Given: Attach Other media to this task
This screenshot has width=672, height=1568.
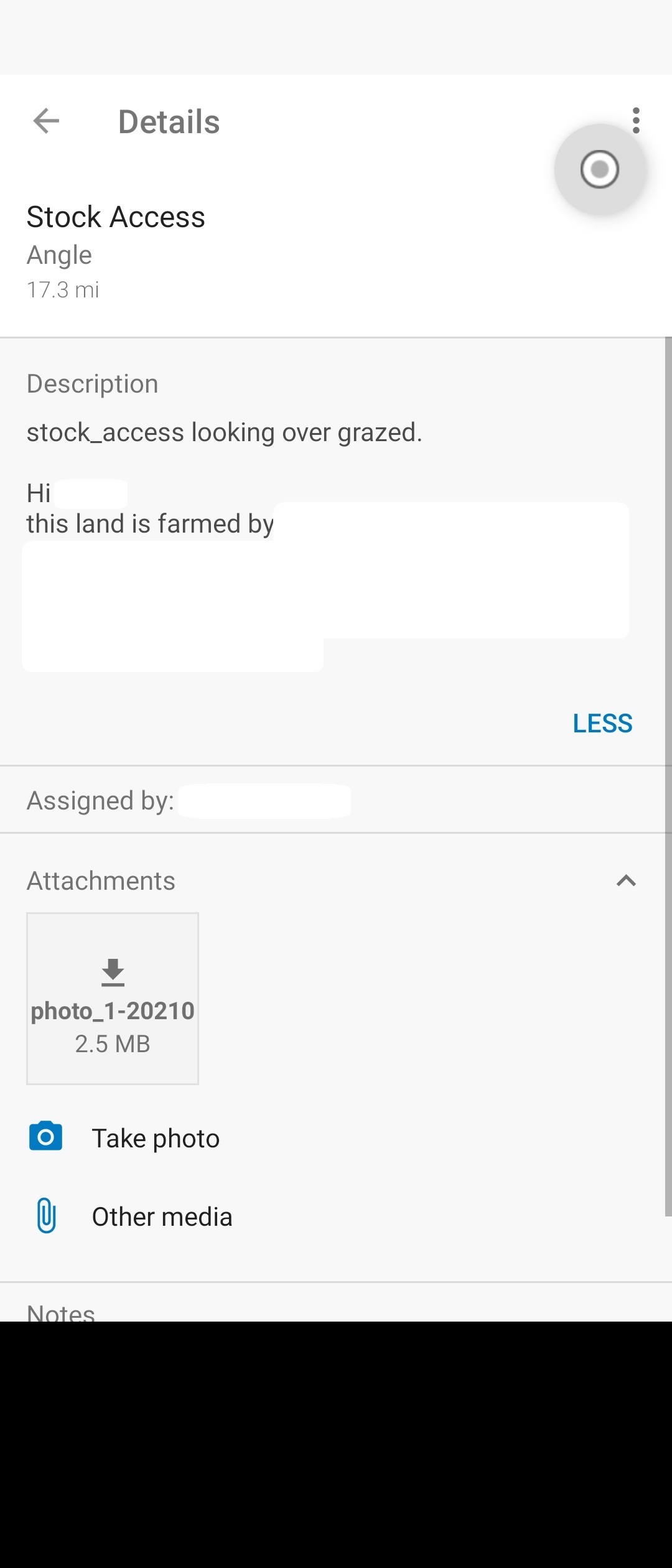Looking at the screenshot, I should point(162,1216).
